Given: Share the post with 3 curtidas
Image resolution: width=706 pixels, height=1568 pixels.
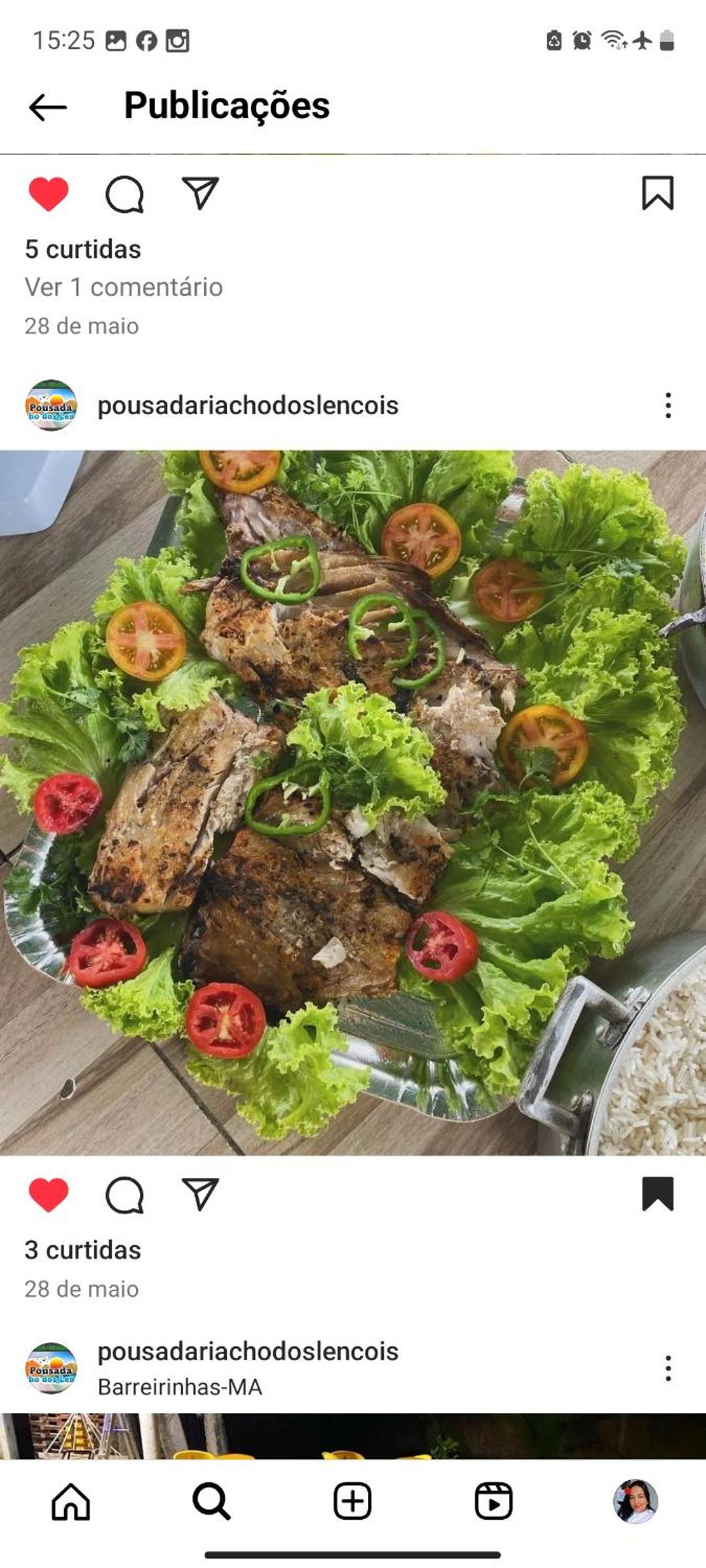Looking at the screenshot, I should [x=200, y=1194].
